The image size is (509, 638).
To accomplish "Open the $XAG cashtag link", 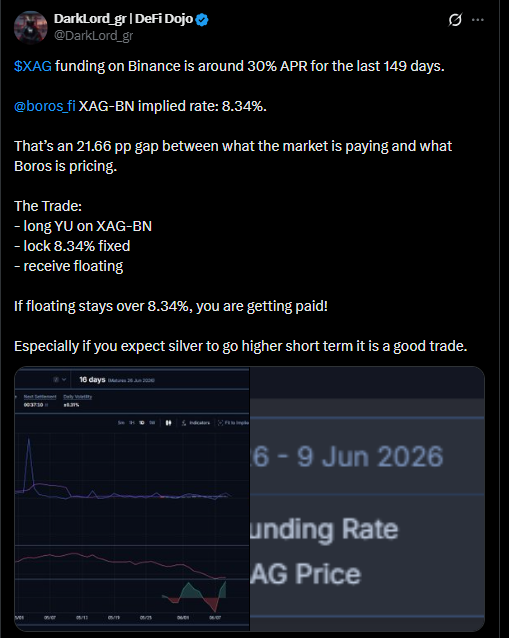I will (x=33, y=66).
